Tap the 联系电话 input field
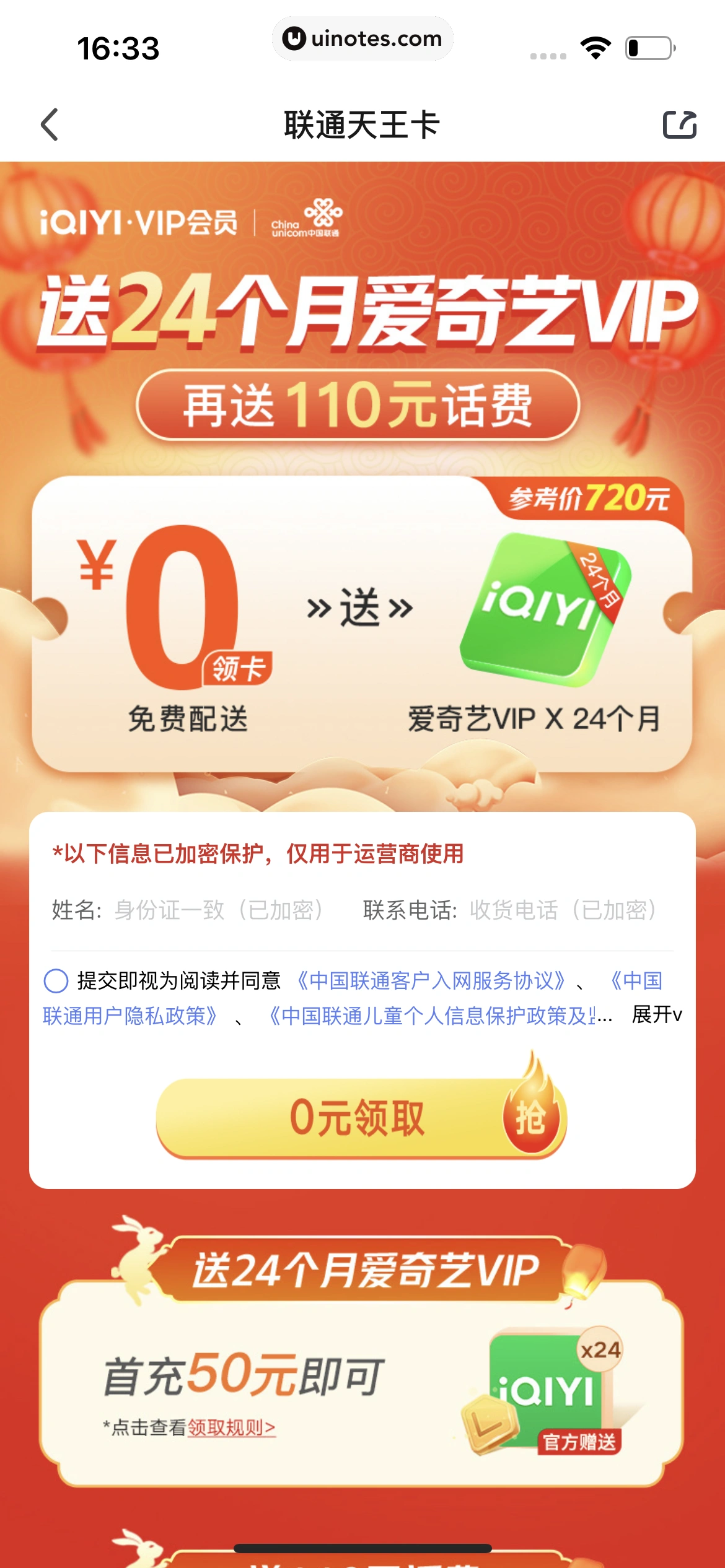This screenshot has height=1568, width=725. (x=562, y=910)
